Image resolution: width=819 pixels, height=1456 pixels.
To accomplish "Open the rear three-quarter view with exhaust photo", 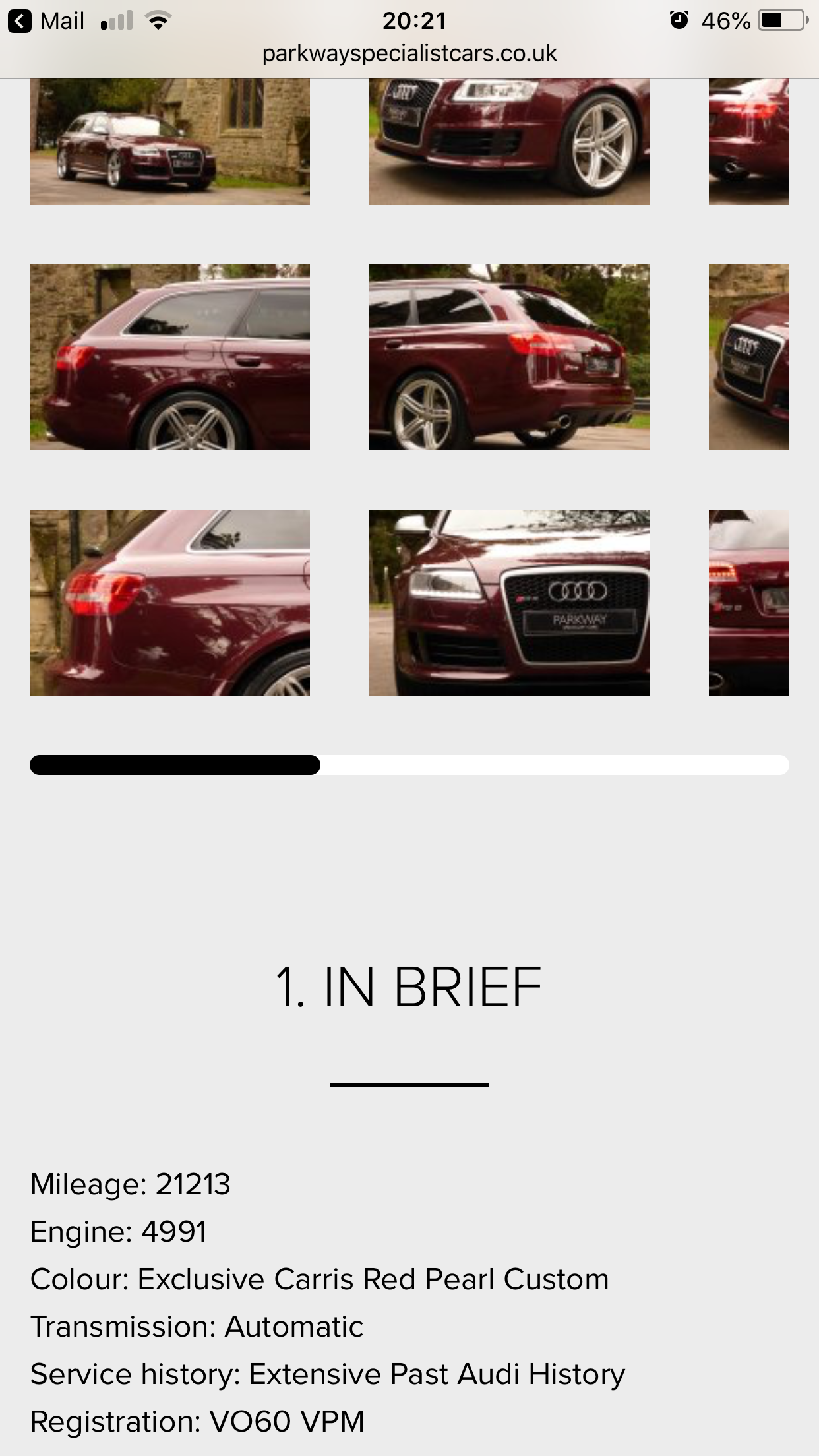I will click(x=509, y=357).
